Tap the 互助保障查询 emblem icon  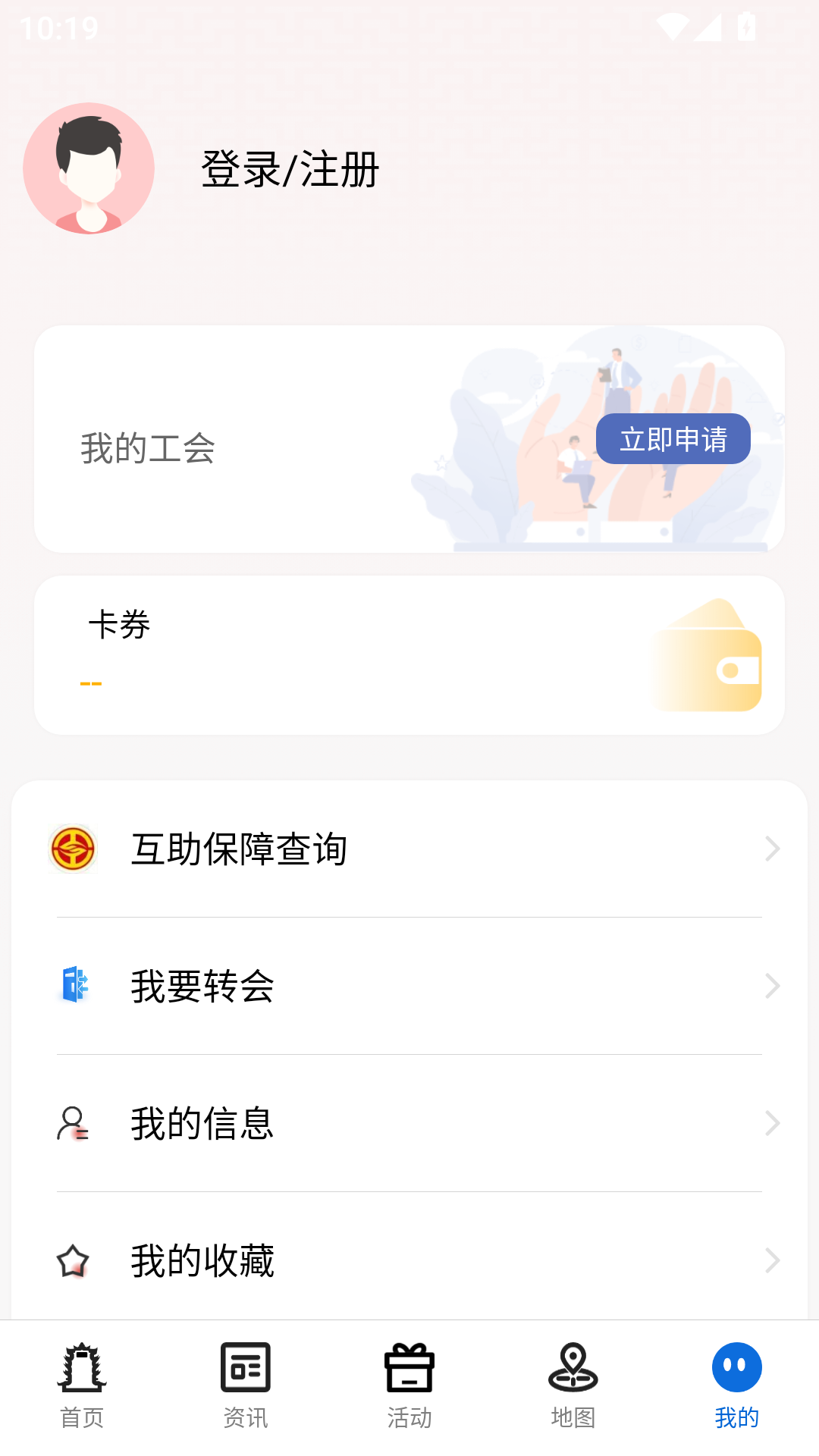73,849
